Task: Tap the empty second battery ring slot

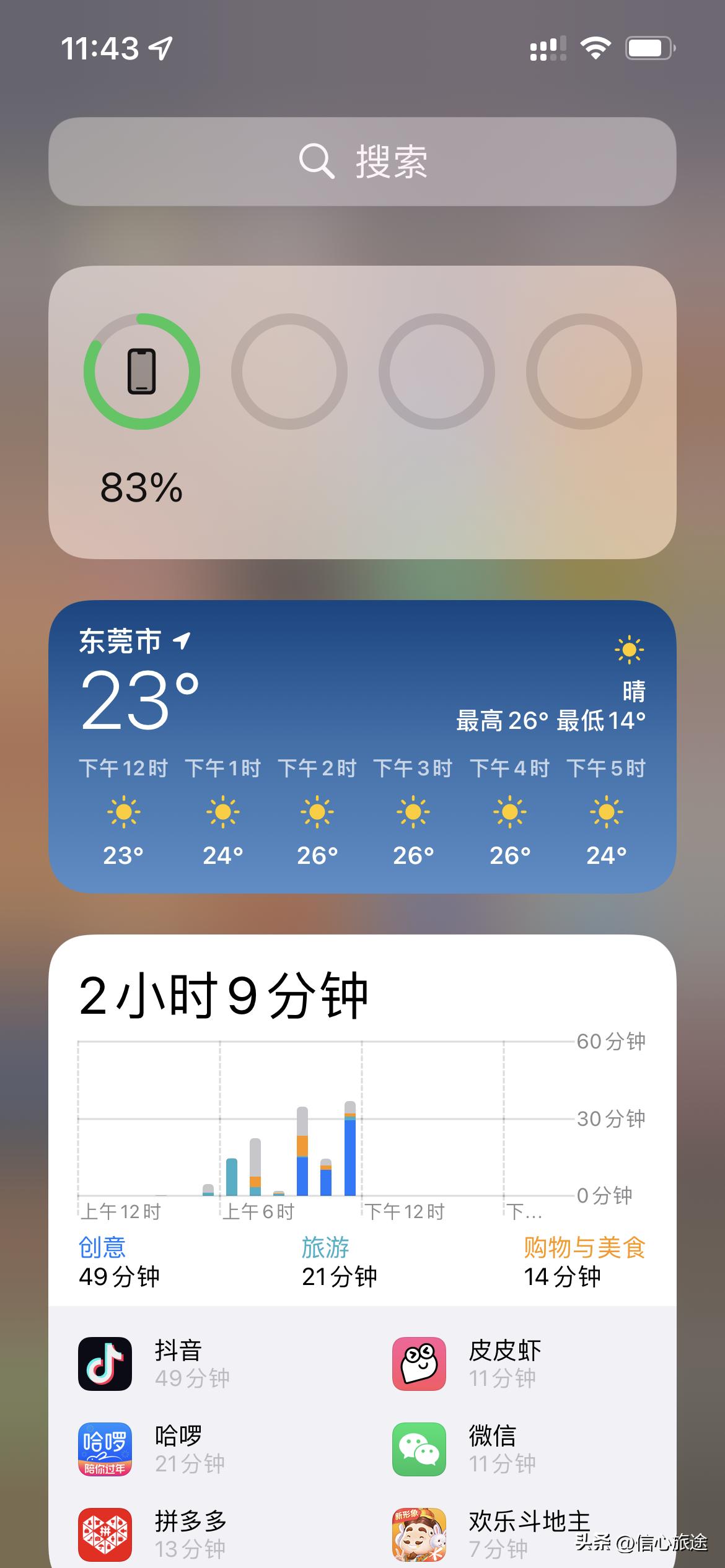Action: coord(290,370)
